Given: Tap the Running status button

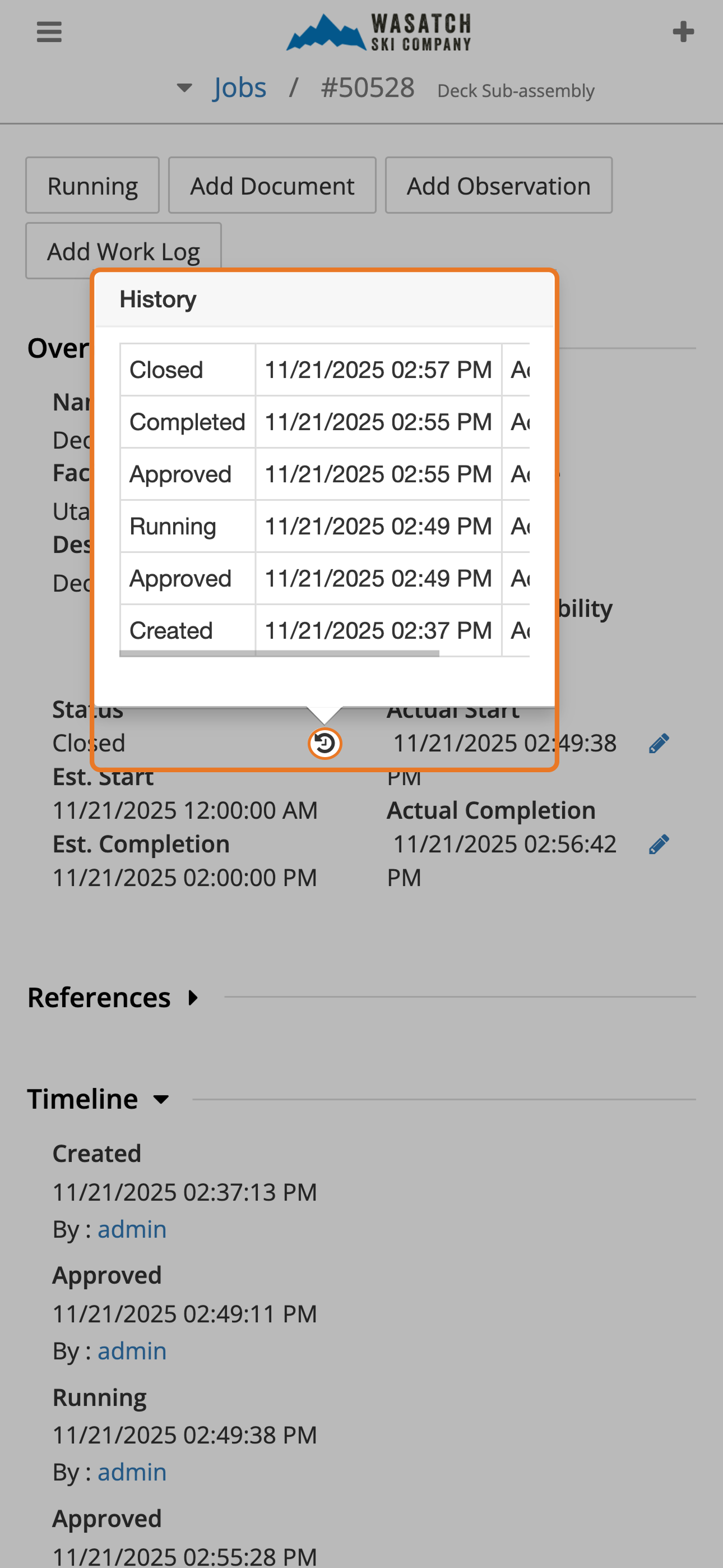Looking at the screenshot, I should (x=92, y=186).
